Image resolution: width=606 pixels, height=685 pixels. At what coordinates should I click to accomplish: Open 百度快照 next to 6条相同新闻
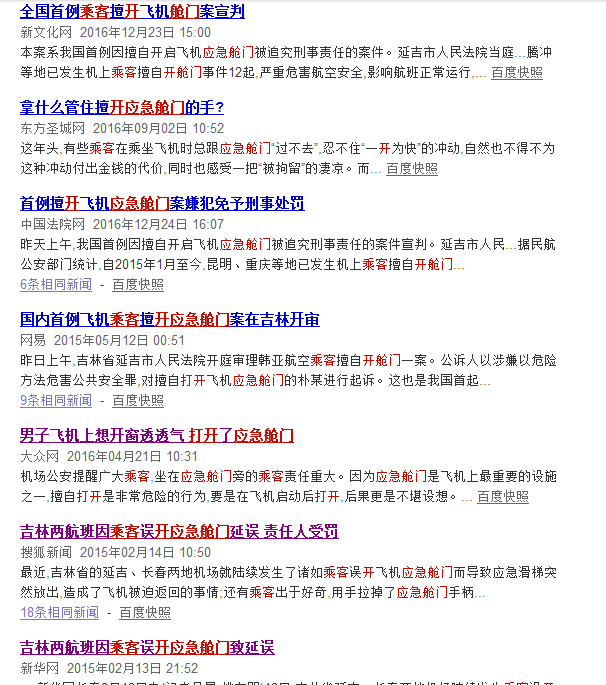(138, 284)
